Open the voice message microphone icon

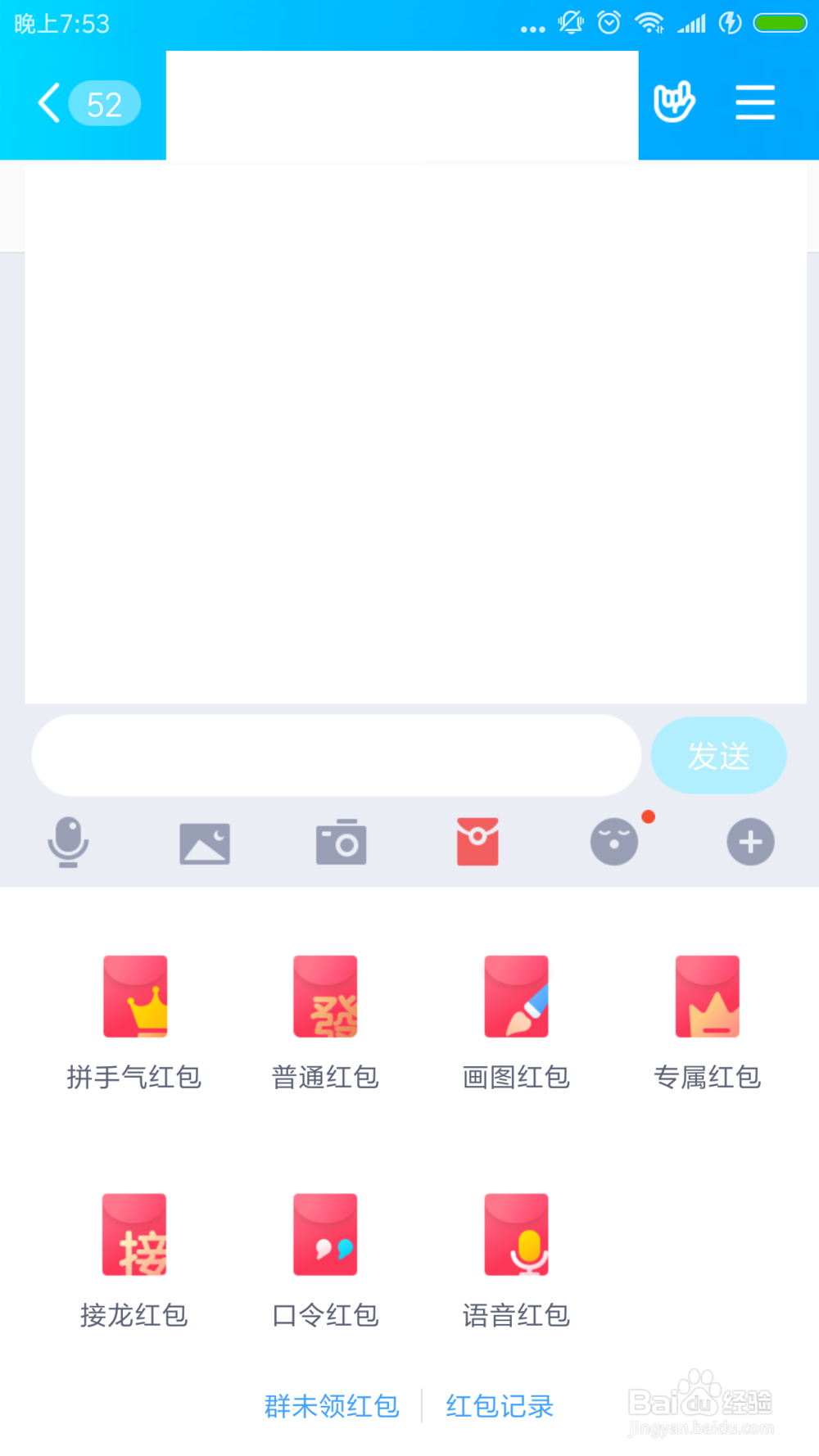(70, 842)
